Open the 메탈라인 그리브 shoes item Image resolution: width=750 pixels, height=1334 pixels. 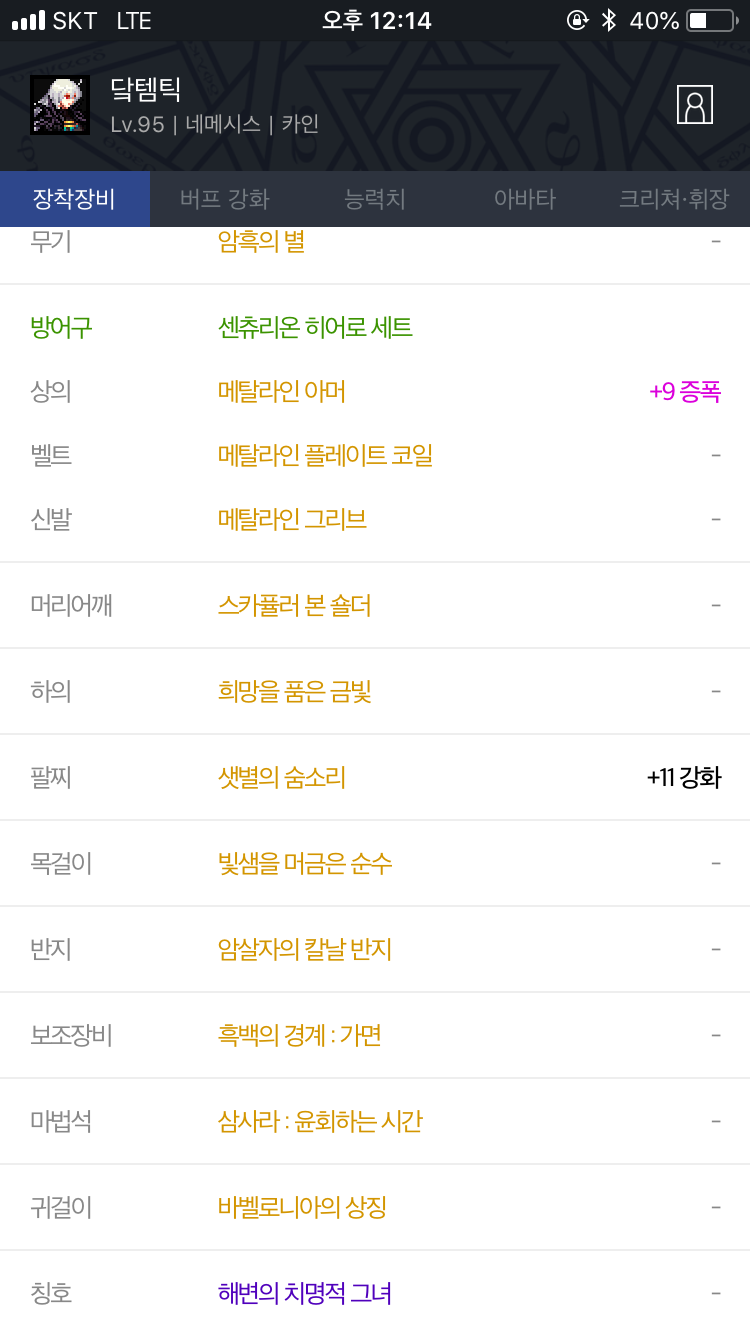tap(292, 519)
